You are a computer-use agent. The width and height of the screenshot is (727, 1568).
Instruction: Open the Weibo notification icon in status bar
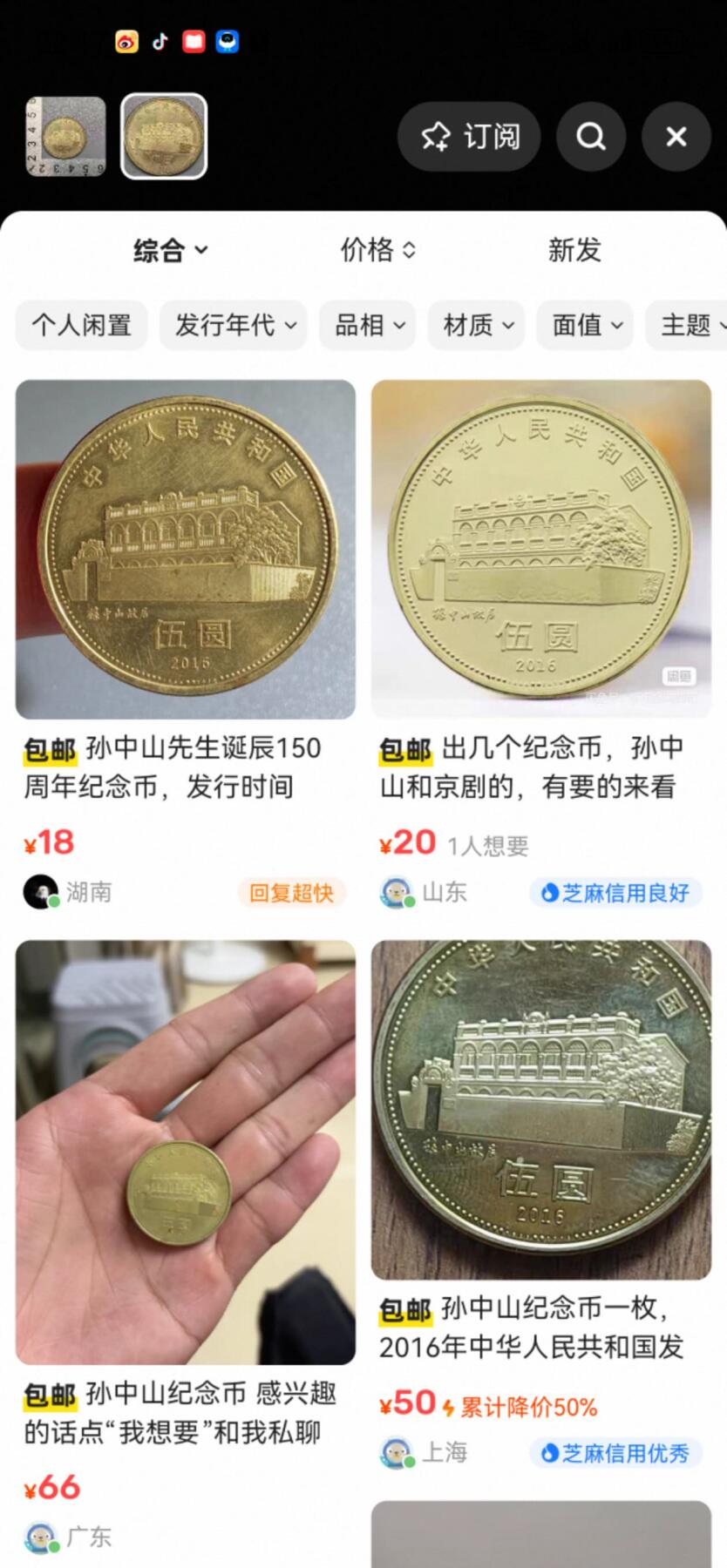tap(127, 41)
